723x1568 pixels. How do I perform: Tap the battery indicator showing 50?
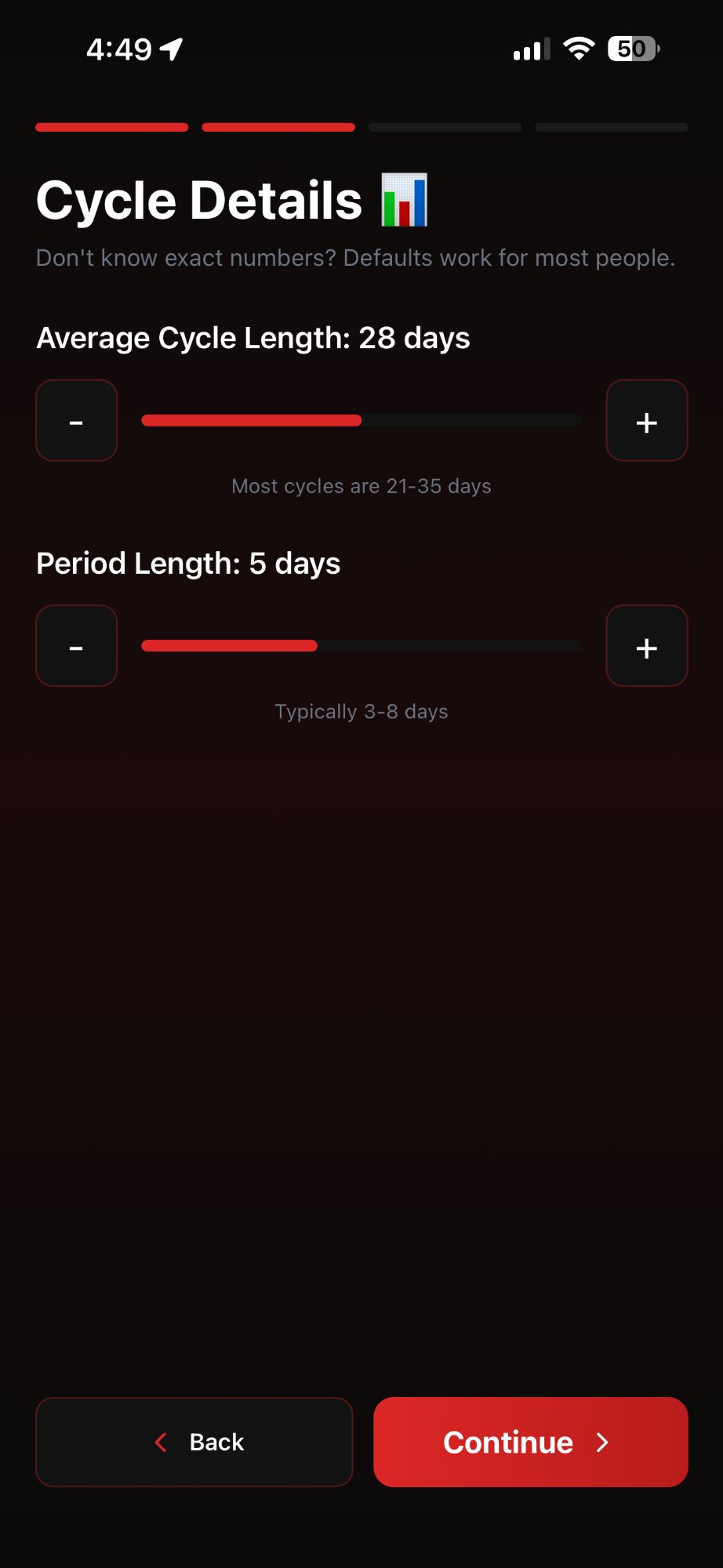click(x=632, y=48)
